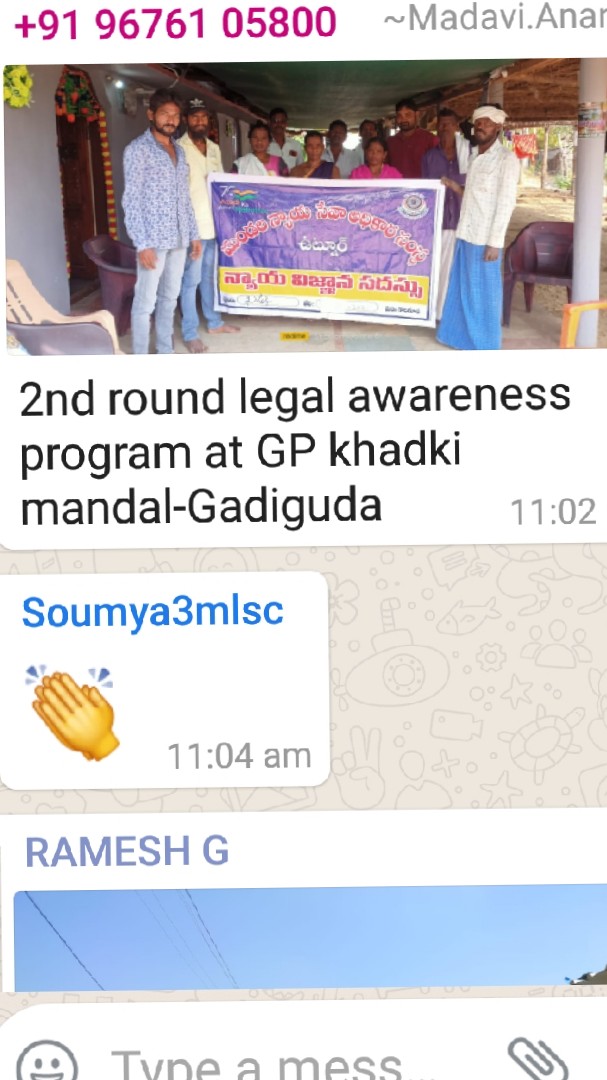Open the legal awareness program group photo
This screenshot has width=607, height=1080.
pos(305,207)
